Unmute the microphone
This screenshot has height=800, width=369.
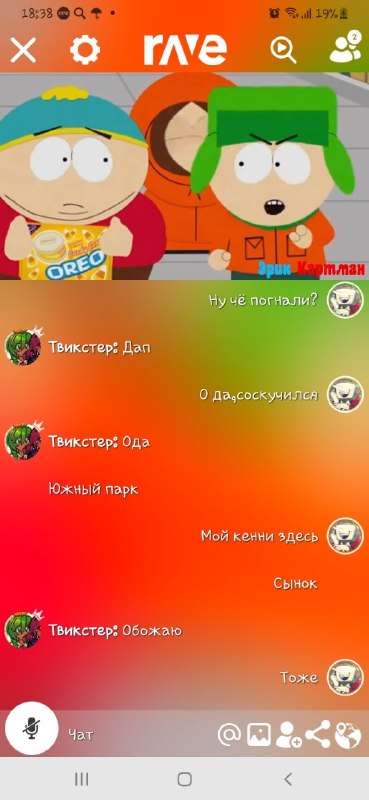(x=32, y=728)
